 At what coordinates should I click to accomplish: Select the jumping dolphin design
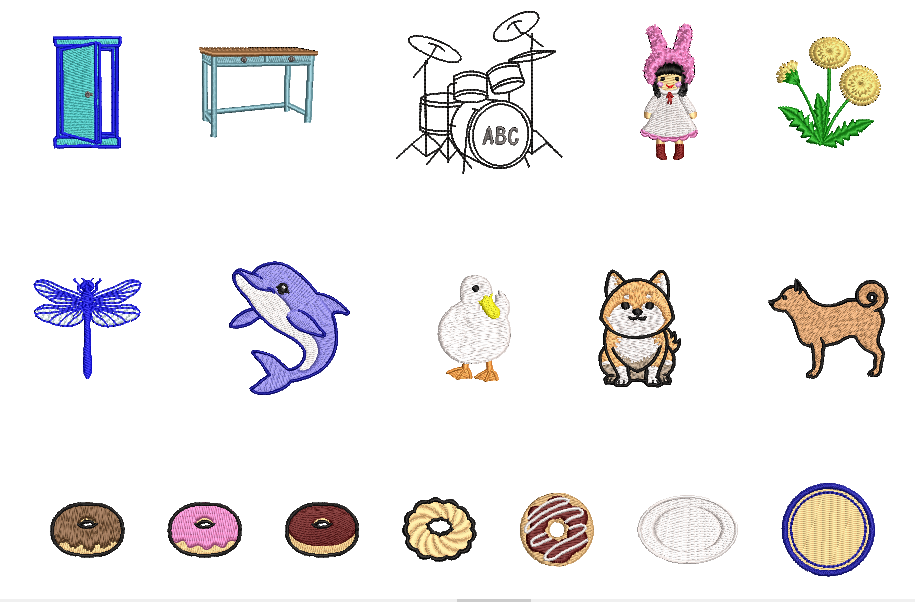(x=287, y=326)
